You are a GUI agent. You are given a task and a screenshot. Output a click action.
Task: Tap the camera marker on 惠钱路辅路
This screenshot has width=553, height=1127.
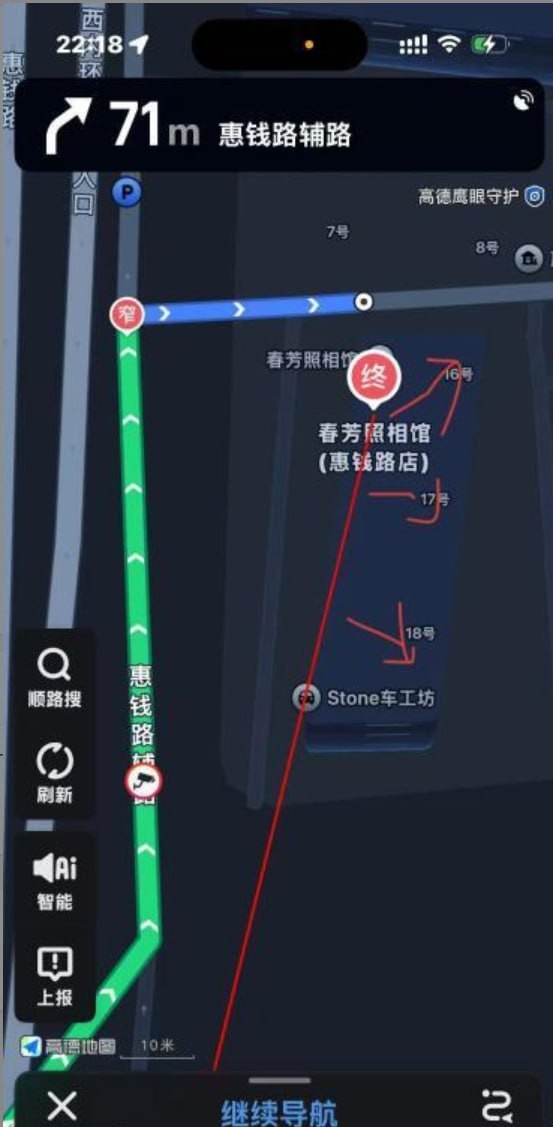tap(143, 781)
